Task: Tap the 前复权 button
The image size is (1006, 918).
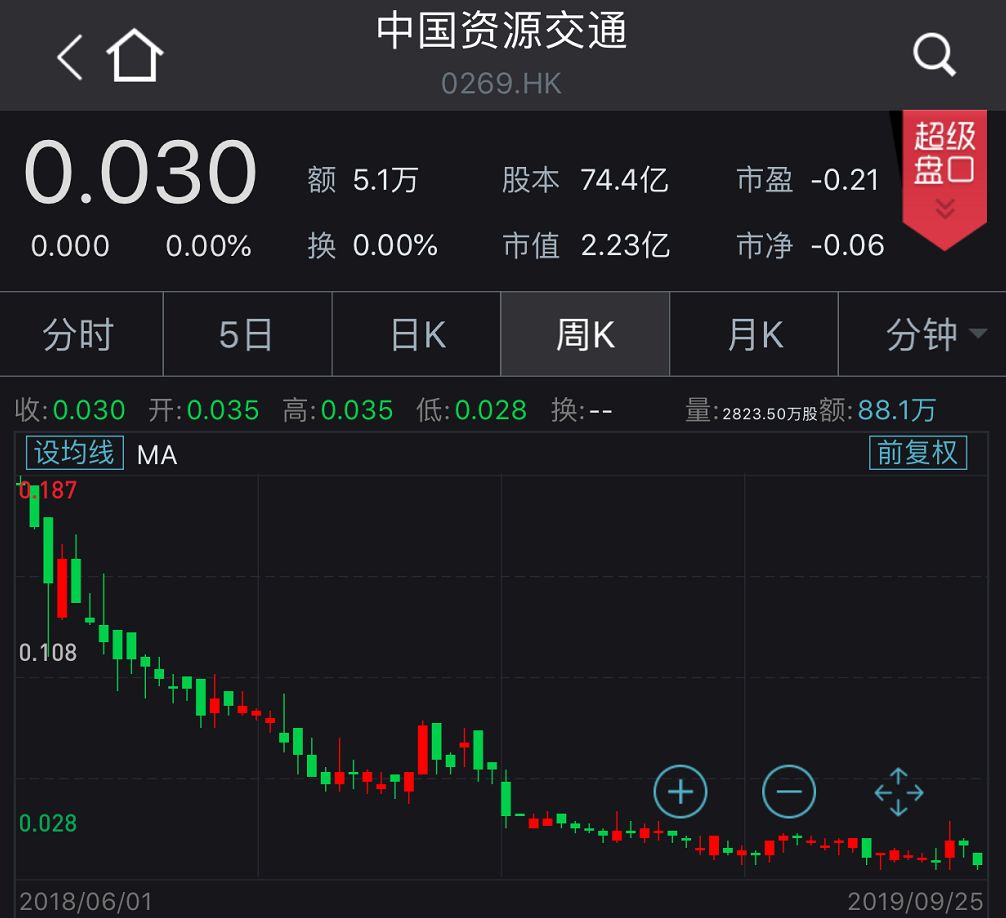Action: coord(918,453)
